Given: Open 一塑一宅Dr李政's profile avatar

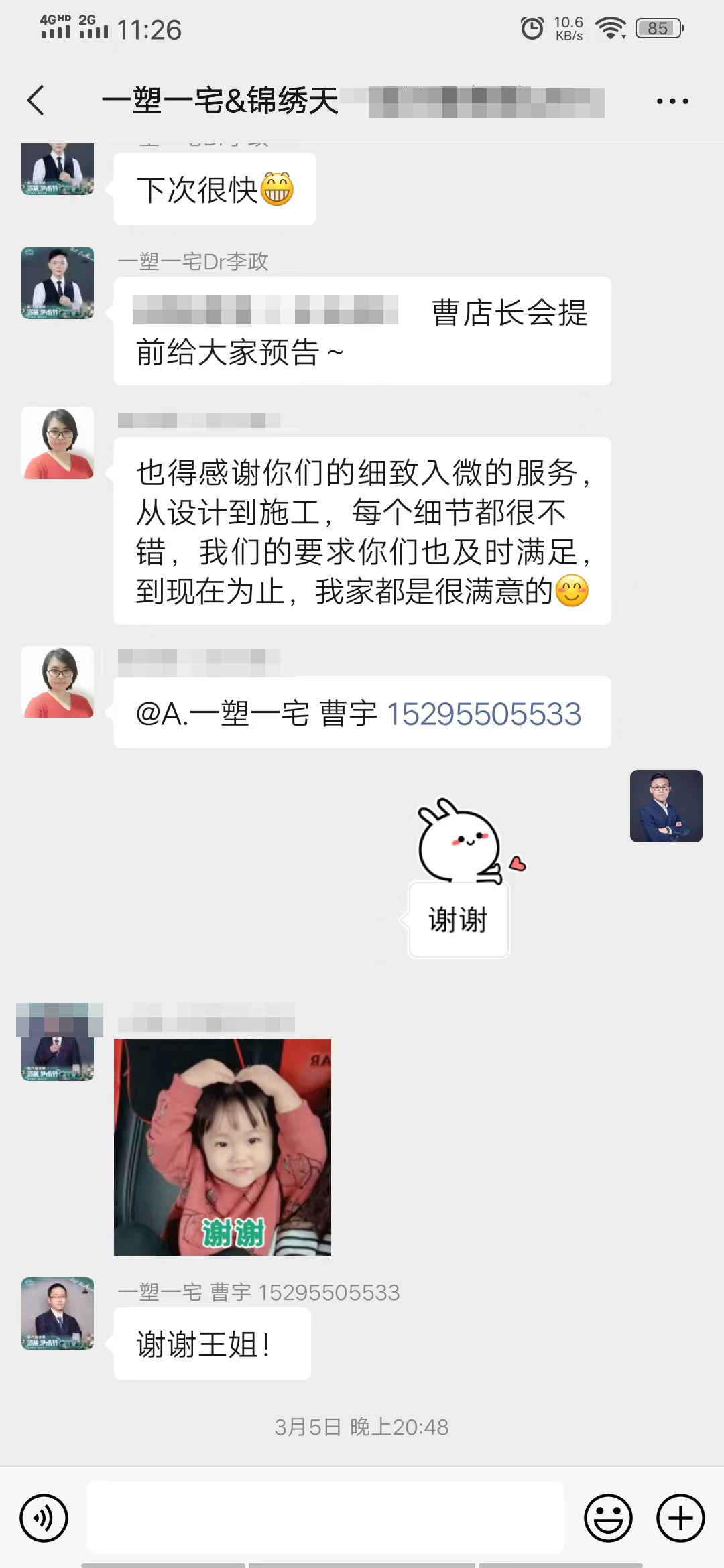Looking at the screenshot, I should tap(58, 283).
